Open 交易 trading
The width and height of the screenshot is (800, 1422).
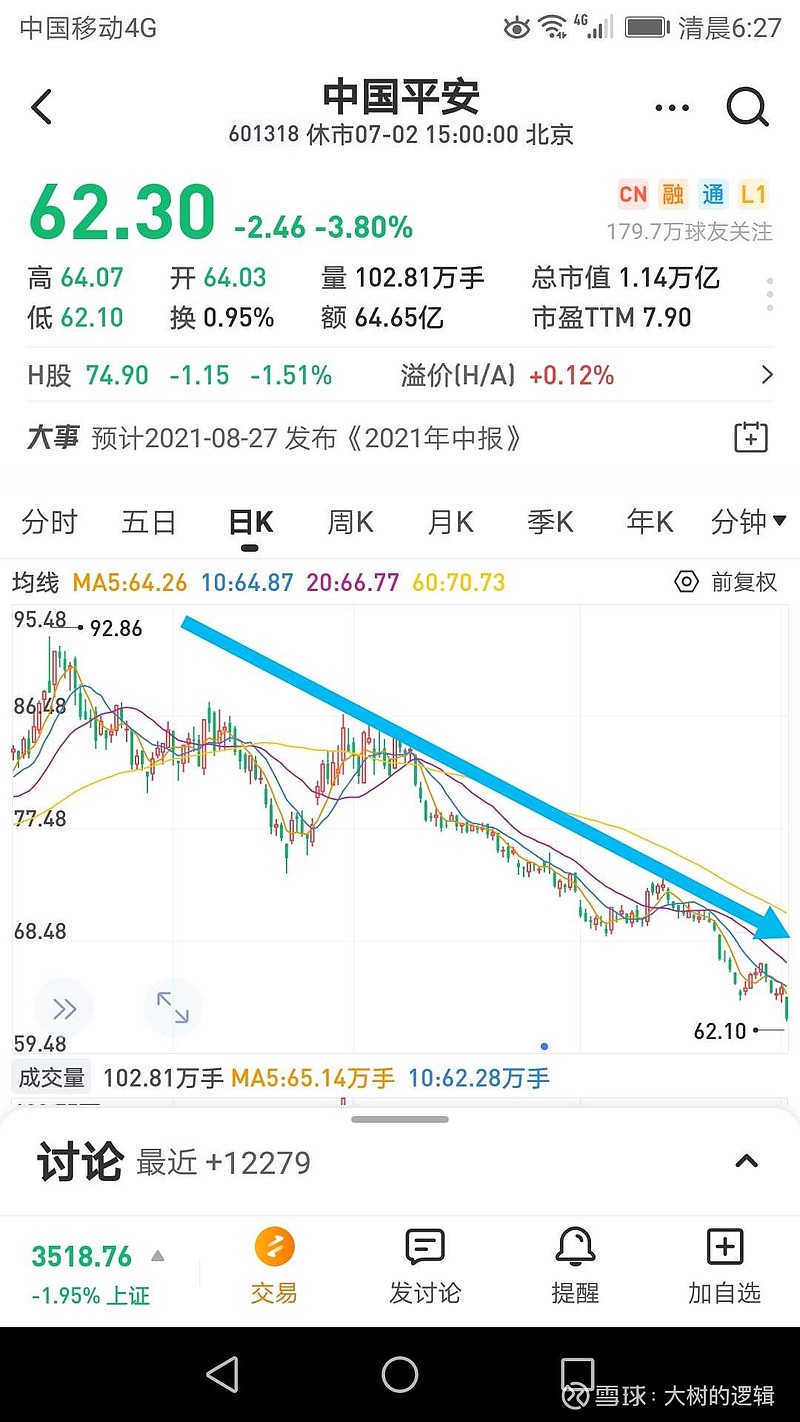pyautogui.click(x=274, y=1268)
